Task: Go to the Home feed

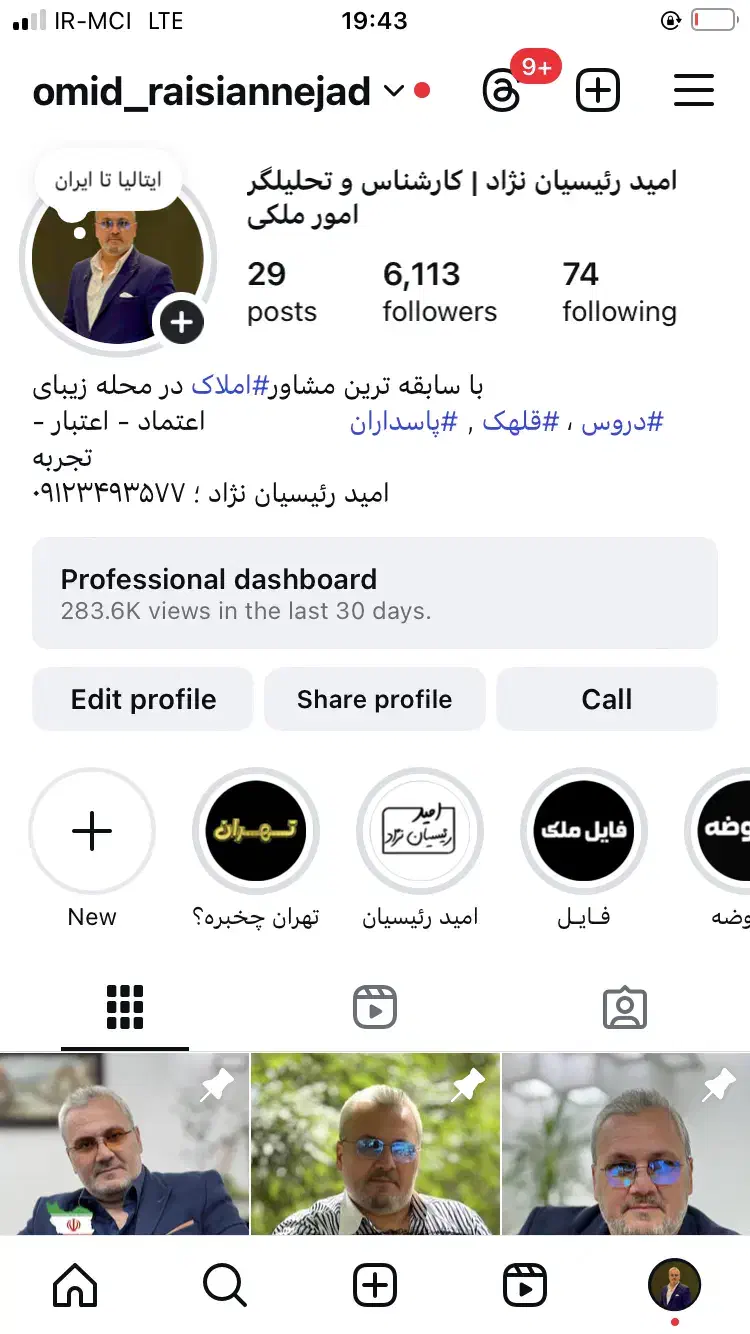Action: coord(75,1285)
